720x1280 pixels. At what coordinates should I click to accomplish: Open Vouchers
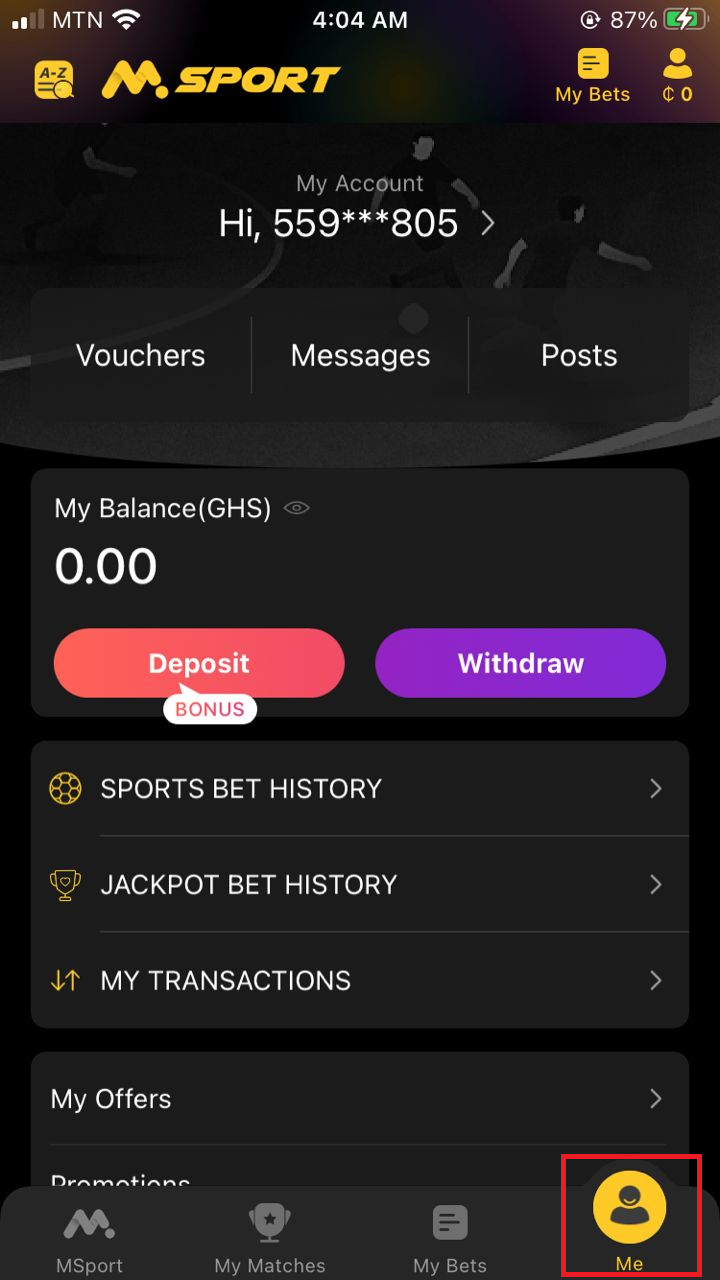[141, 355]
